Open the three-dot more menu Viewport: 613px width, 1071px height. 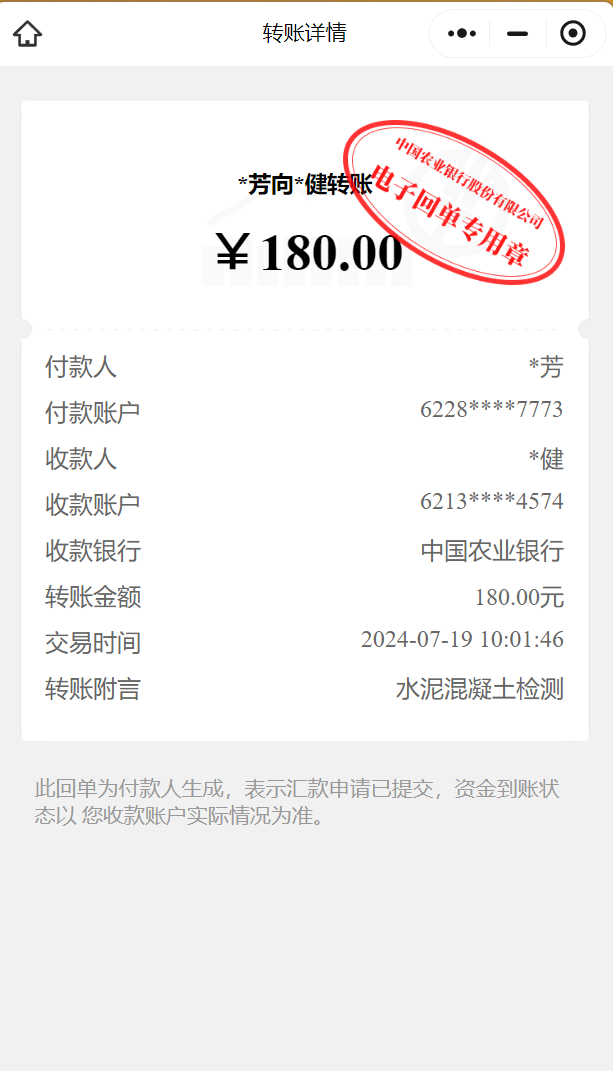(x=461, y=34)
